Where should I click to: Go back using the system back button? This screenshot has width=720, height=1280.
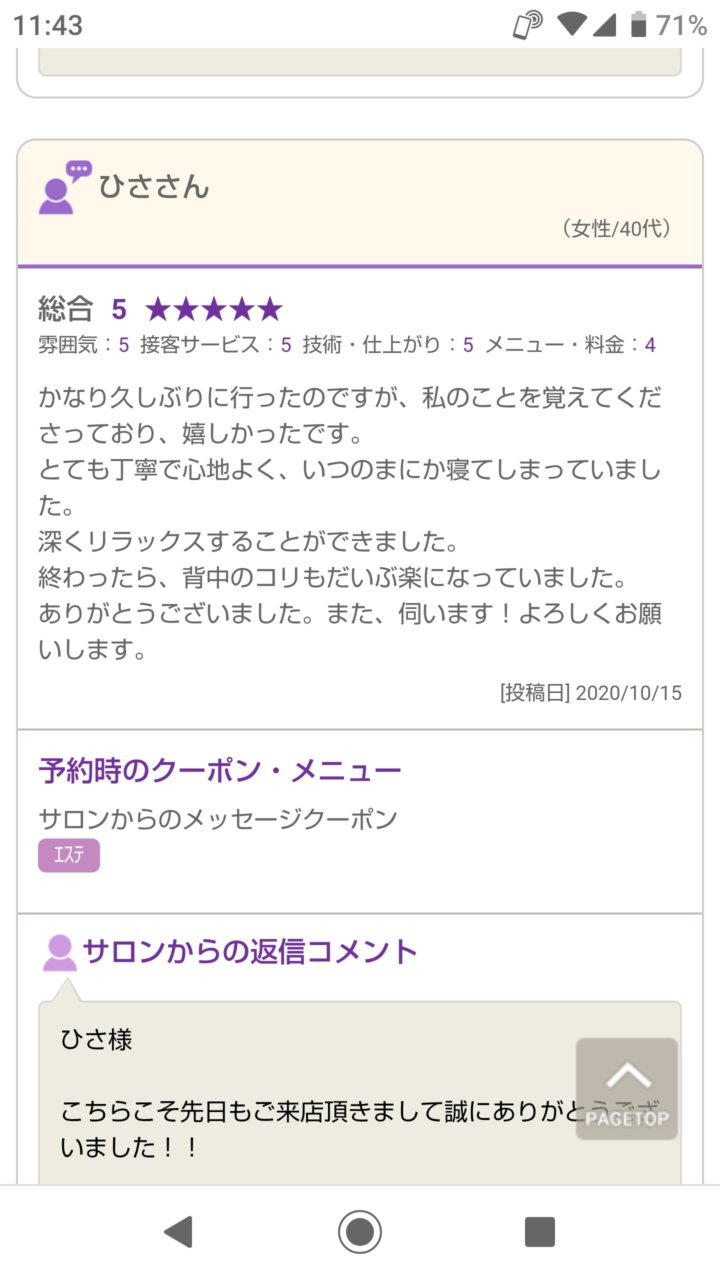coord(178,1232)
